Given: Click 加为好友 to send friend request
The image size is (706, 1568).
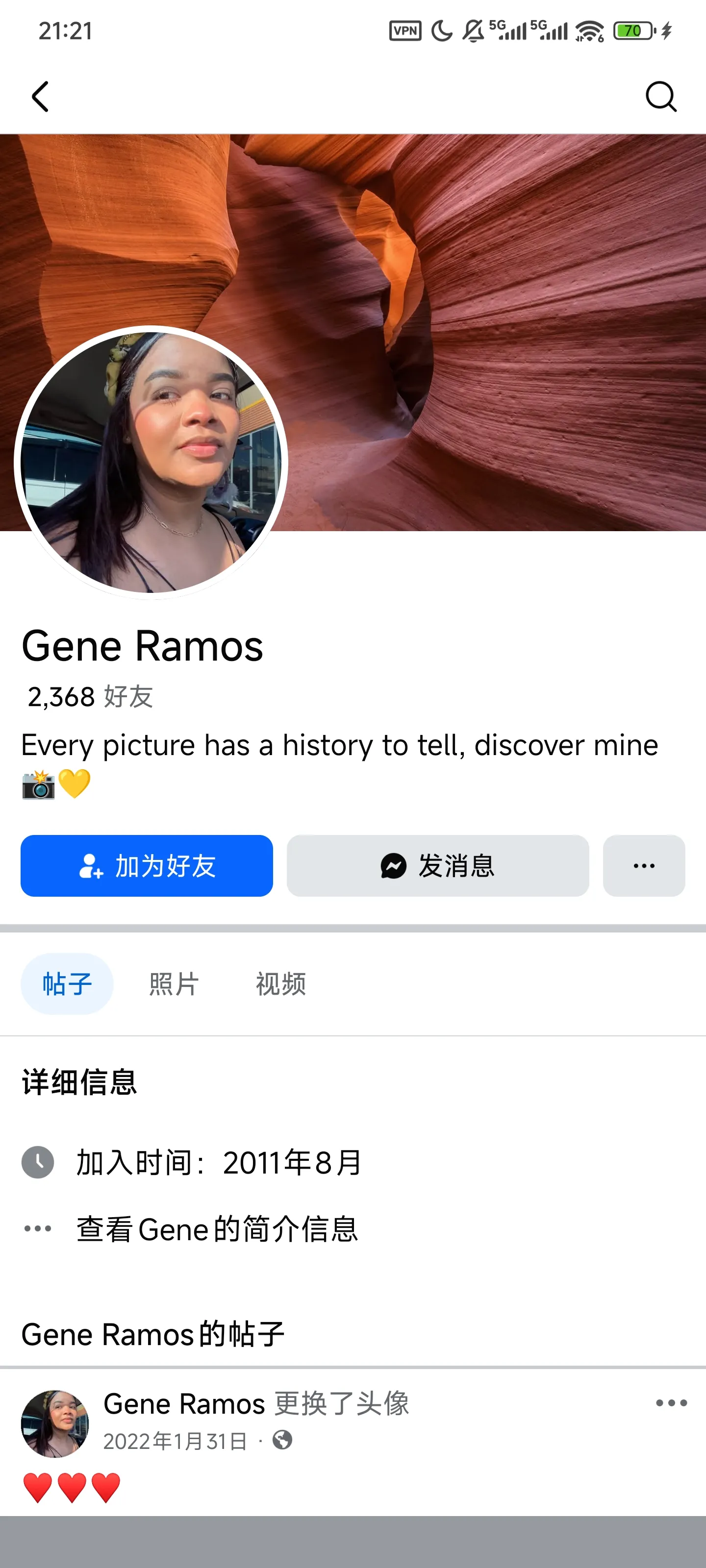Looking at the screenshot, I should pyautogui.click(x=146, y=865).
